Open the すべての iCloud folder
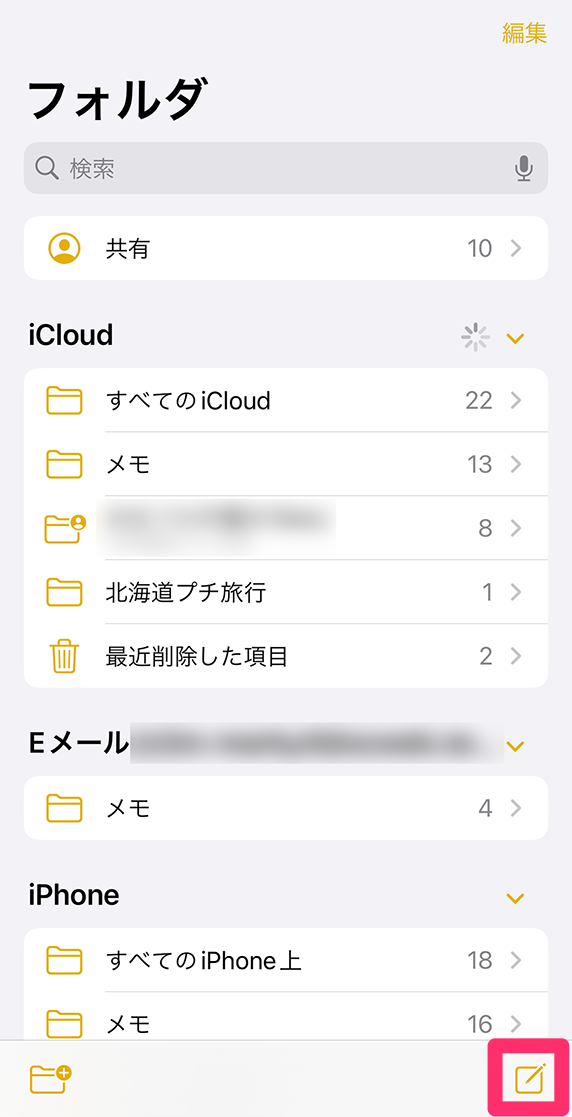Screen dimensions: 572x1117 [286, 400]
